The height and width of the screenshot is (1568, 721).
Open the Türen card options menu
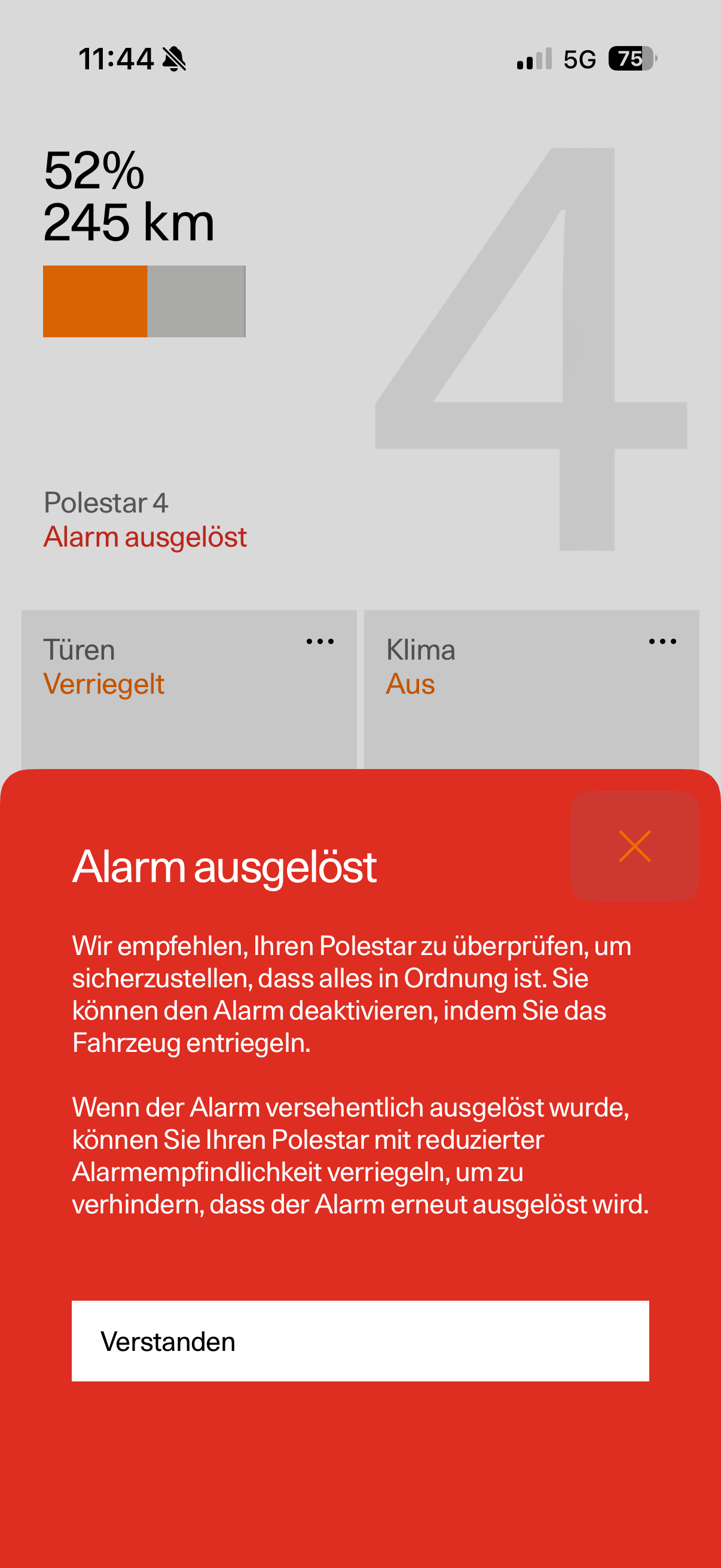coord(320,642)
